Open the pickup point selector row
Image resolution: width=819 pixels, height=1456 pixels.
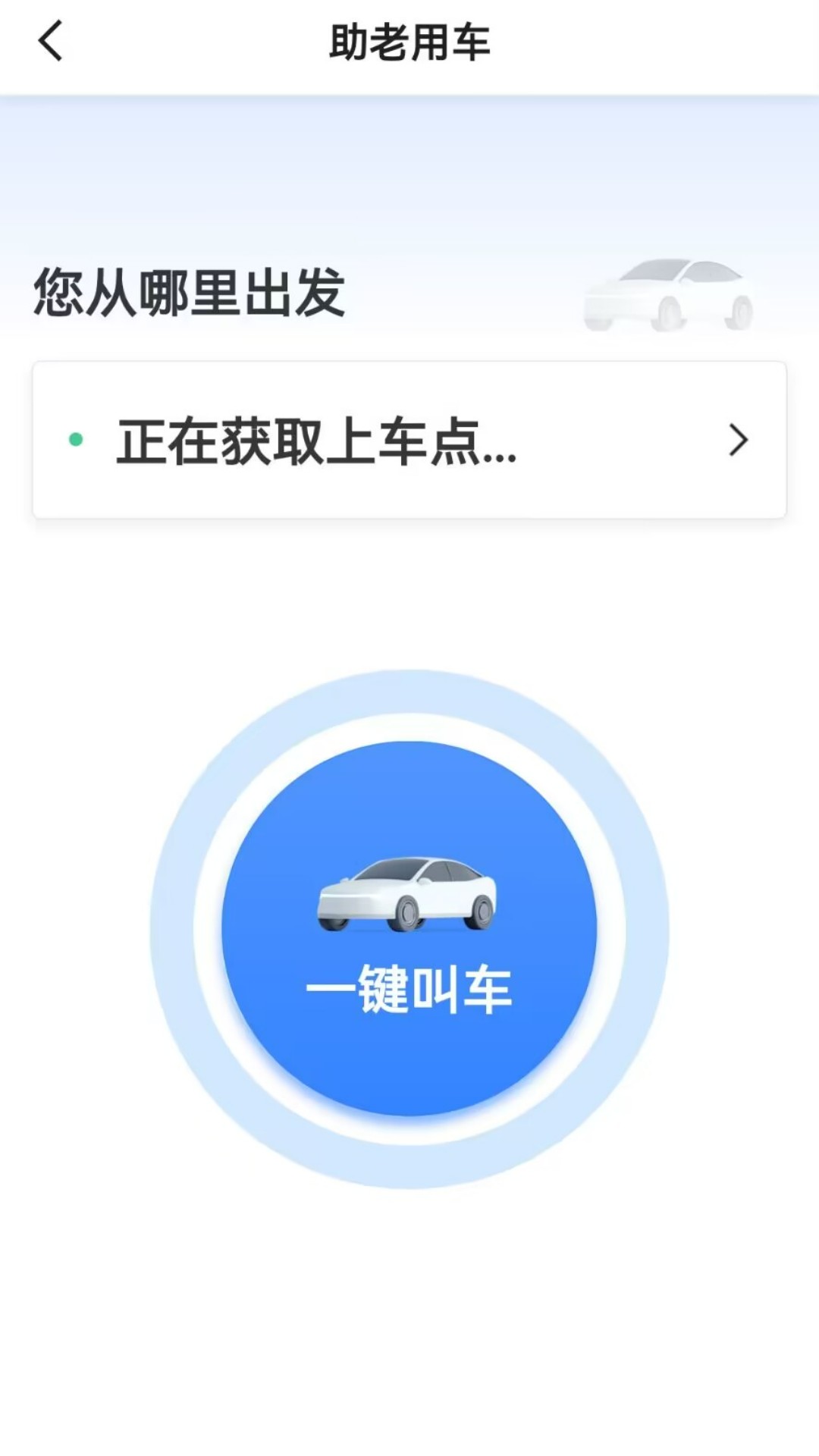click(409, 441)
